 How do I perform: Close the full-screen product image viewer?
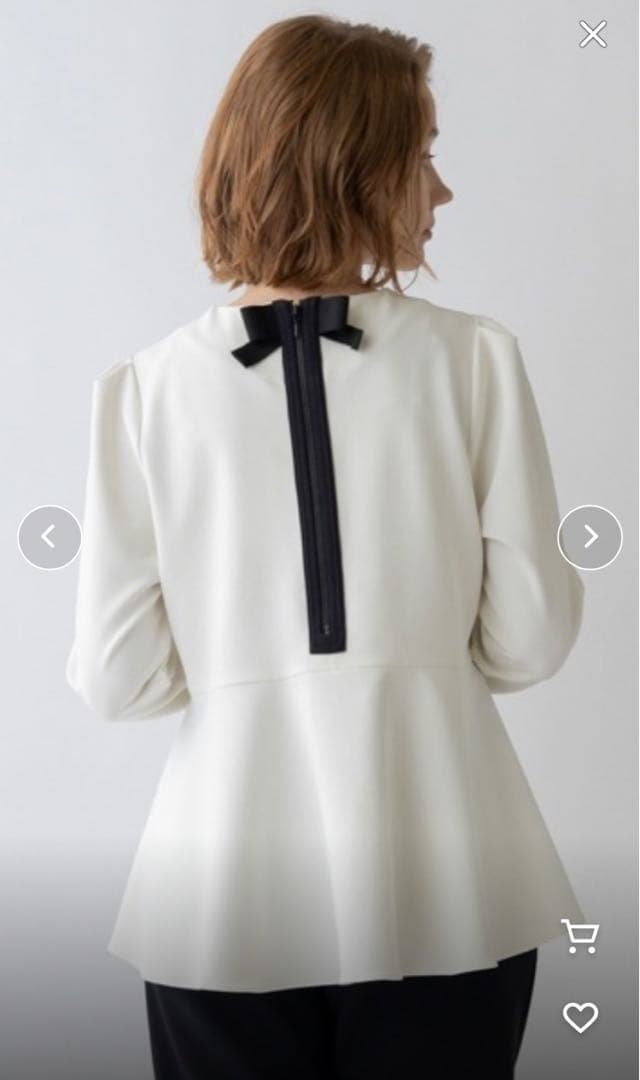593,34
